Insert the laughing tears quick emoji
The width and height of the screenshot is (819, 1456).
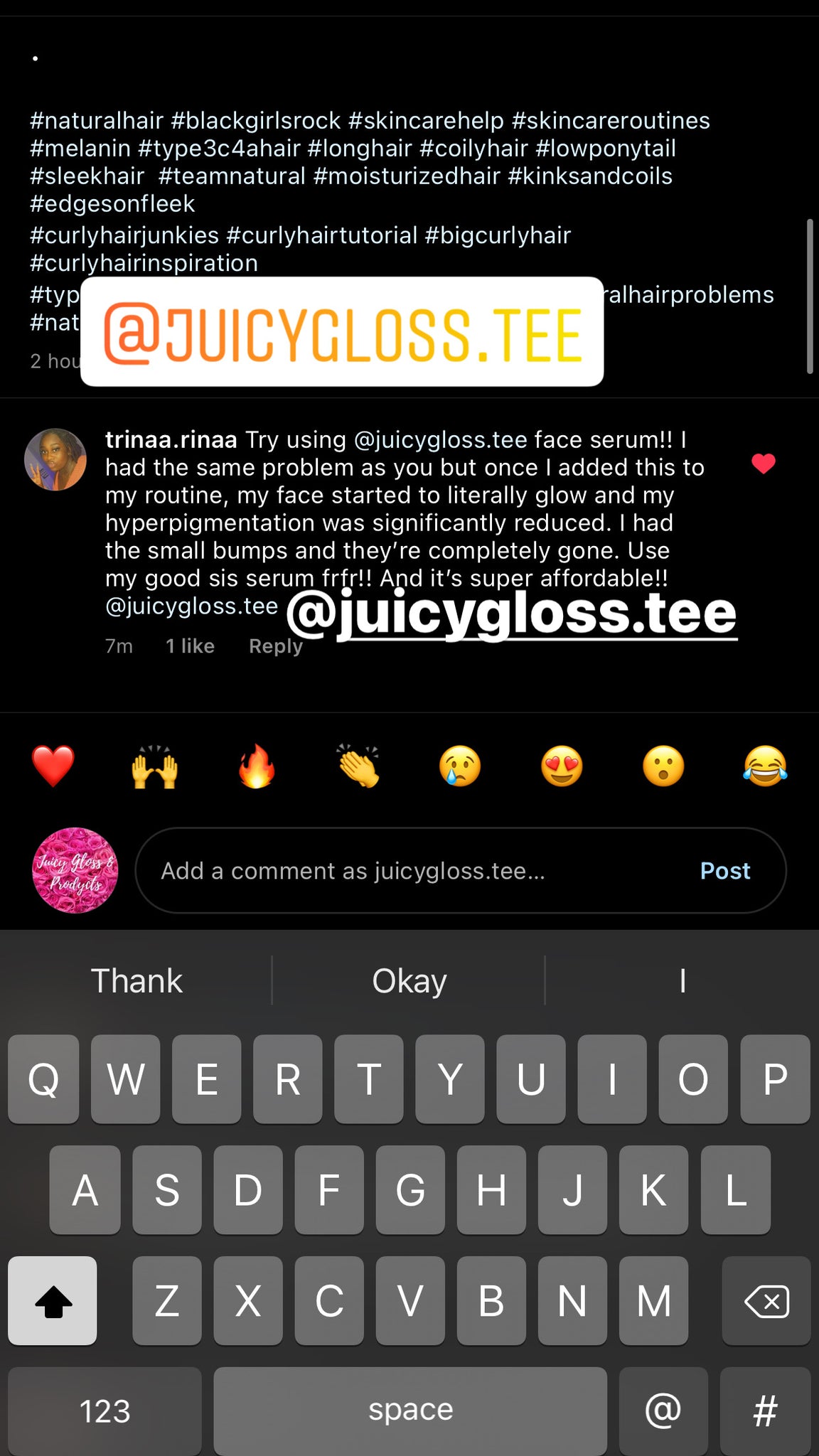pyautogui.click(x=765, y=766)
